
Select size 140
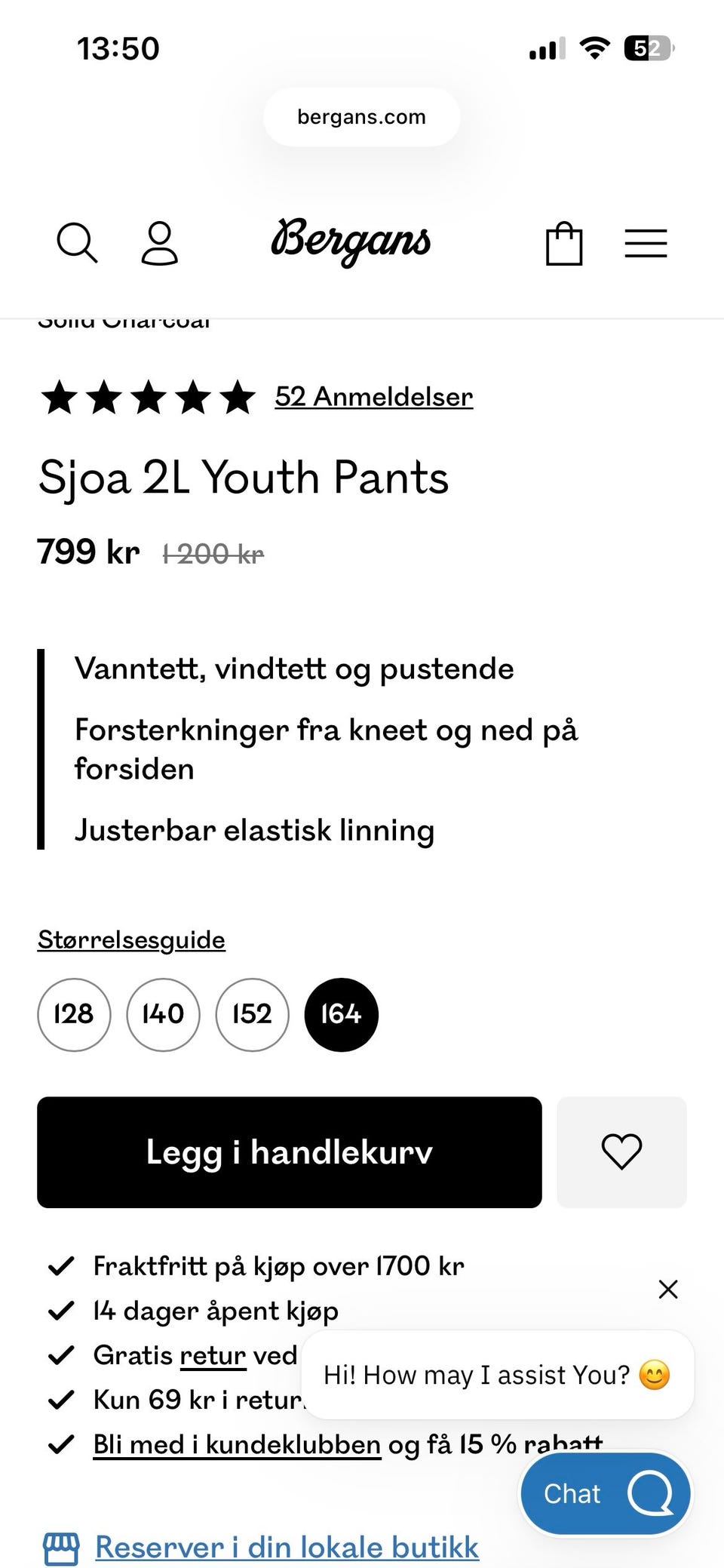(x=163, y=1014)
